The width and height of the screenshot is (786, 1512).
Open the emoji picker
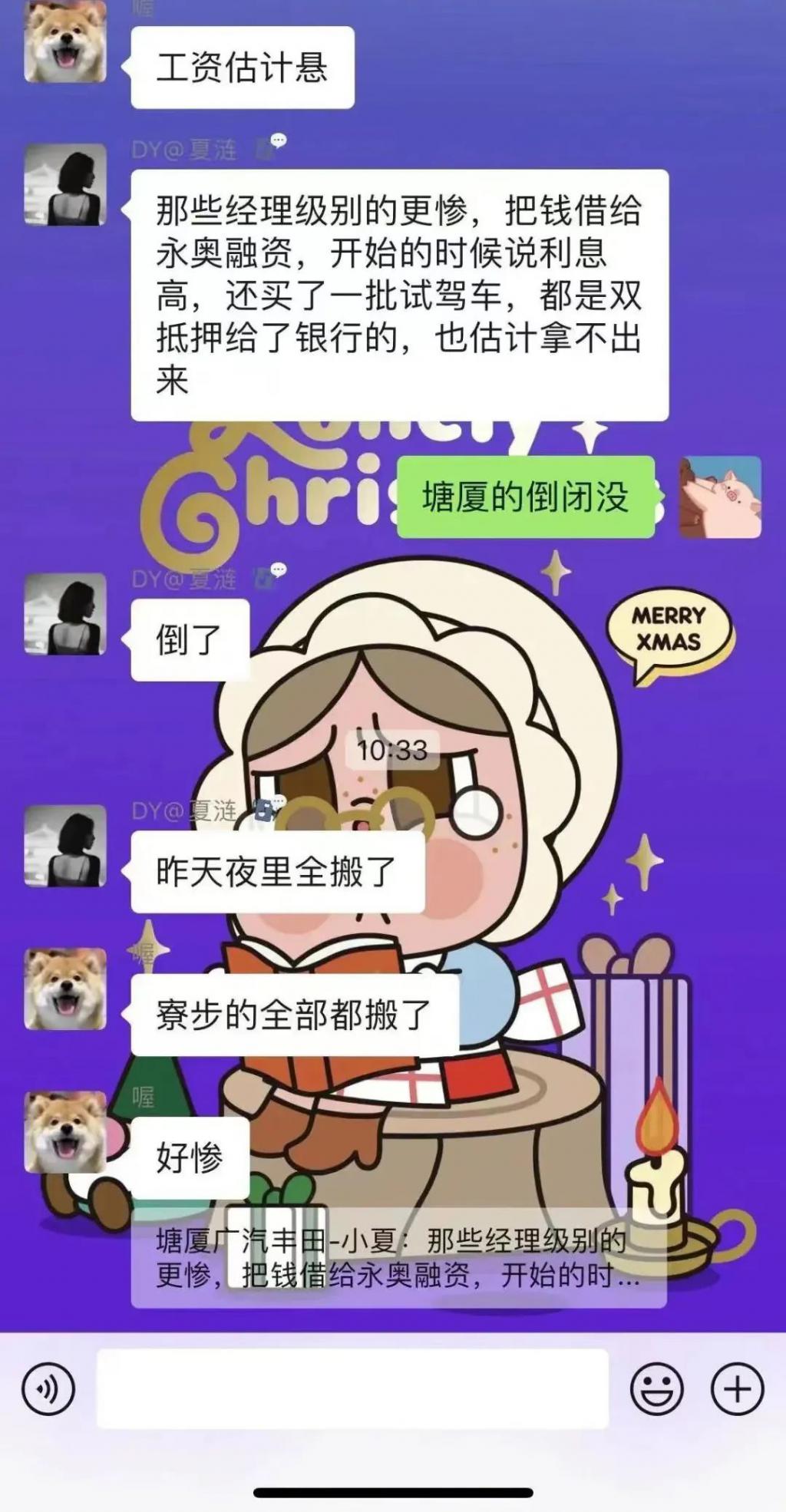(657, 1388)
